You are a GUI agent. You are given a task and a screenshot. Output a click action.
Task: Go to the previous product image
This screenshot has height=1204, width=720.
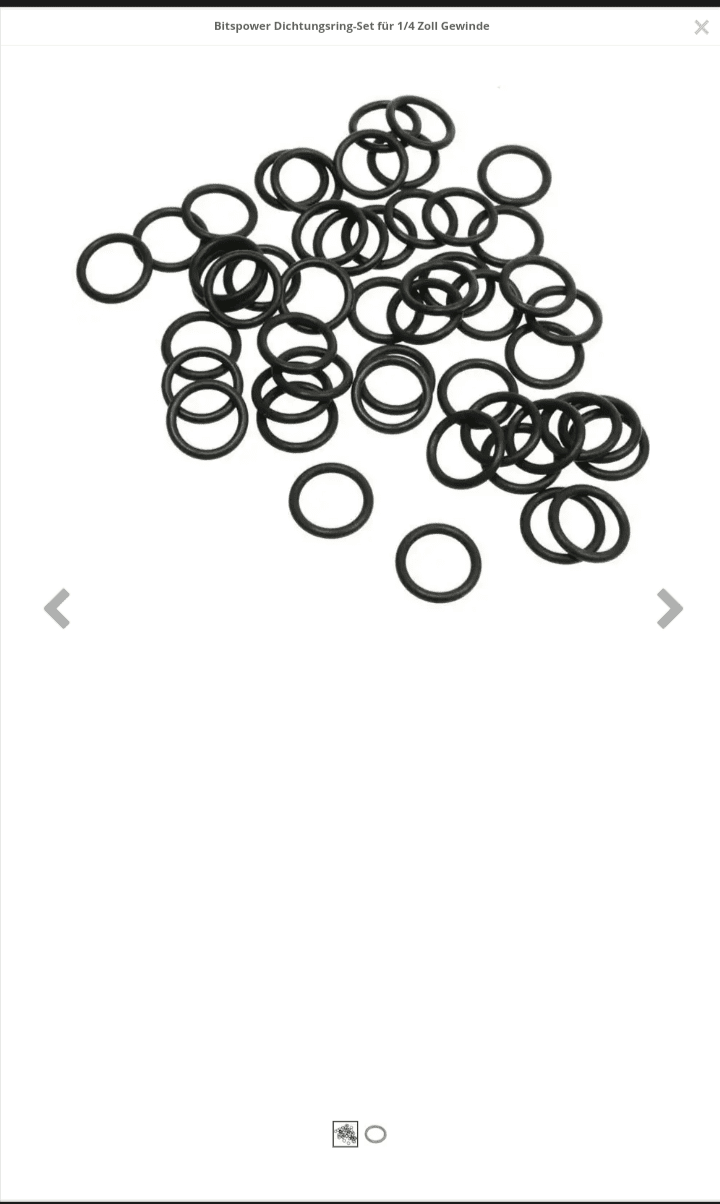[x=57, y=608]
